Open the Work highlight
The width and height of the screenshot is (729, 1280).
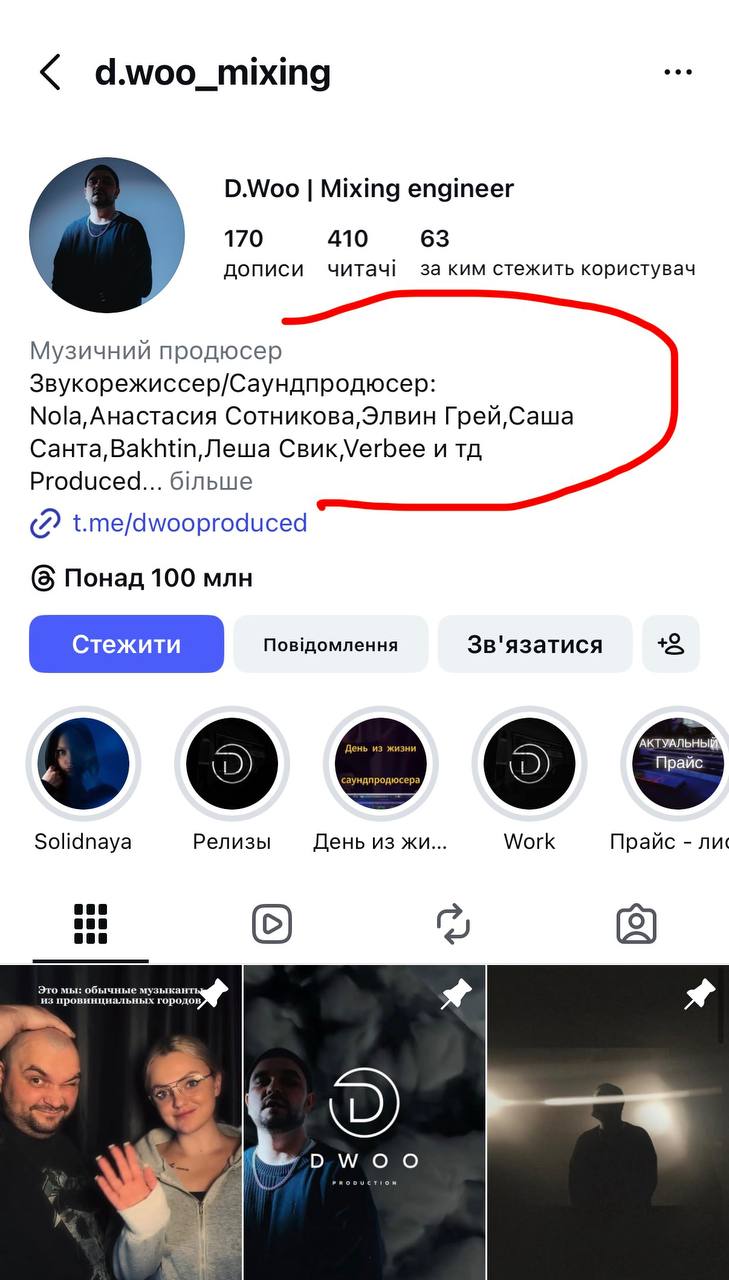point(529,764)
